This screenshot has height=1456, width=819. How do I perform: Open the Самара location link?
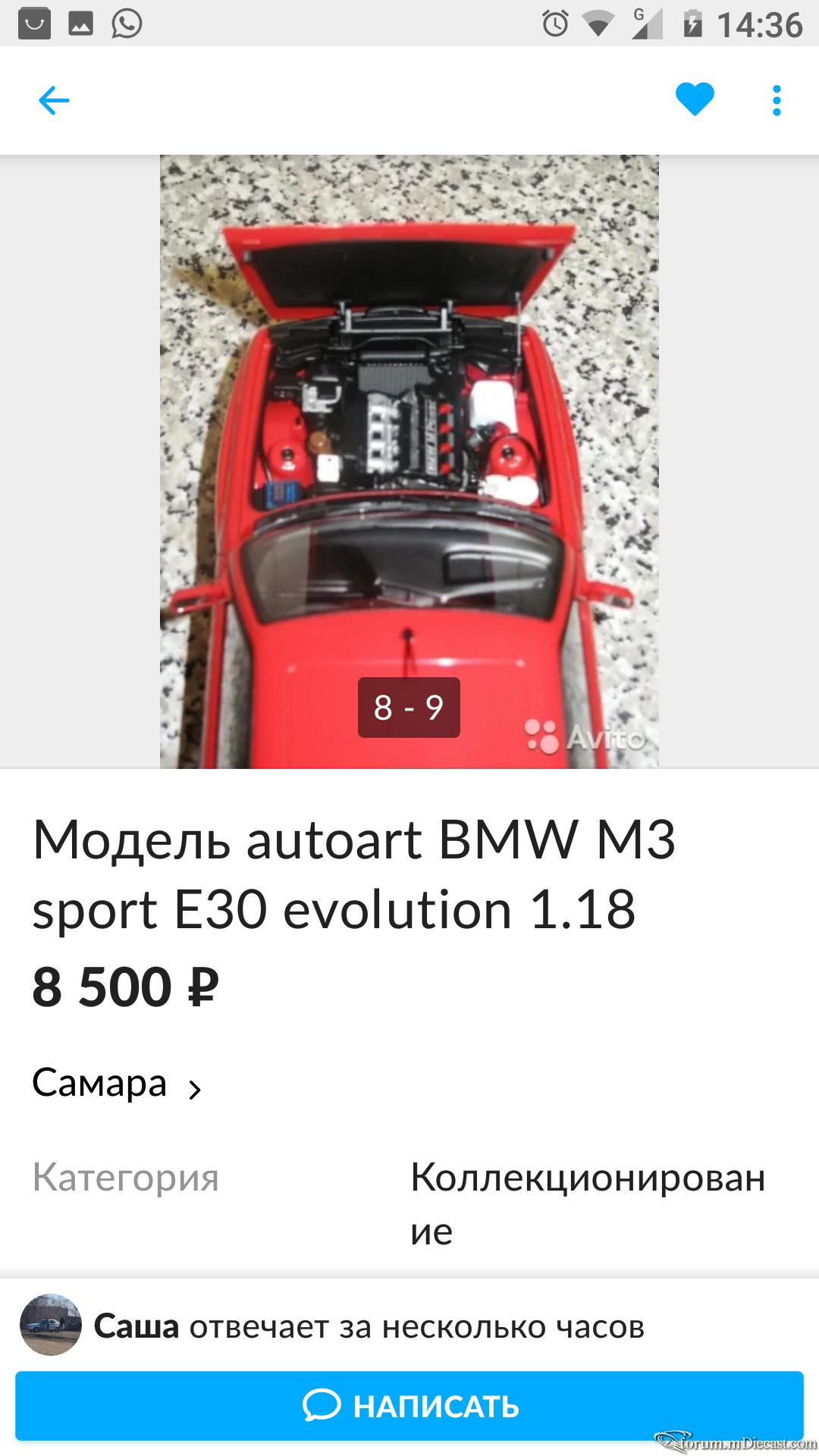pyautogui.click(x=117, y=1084)
